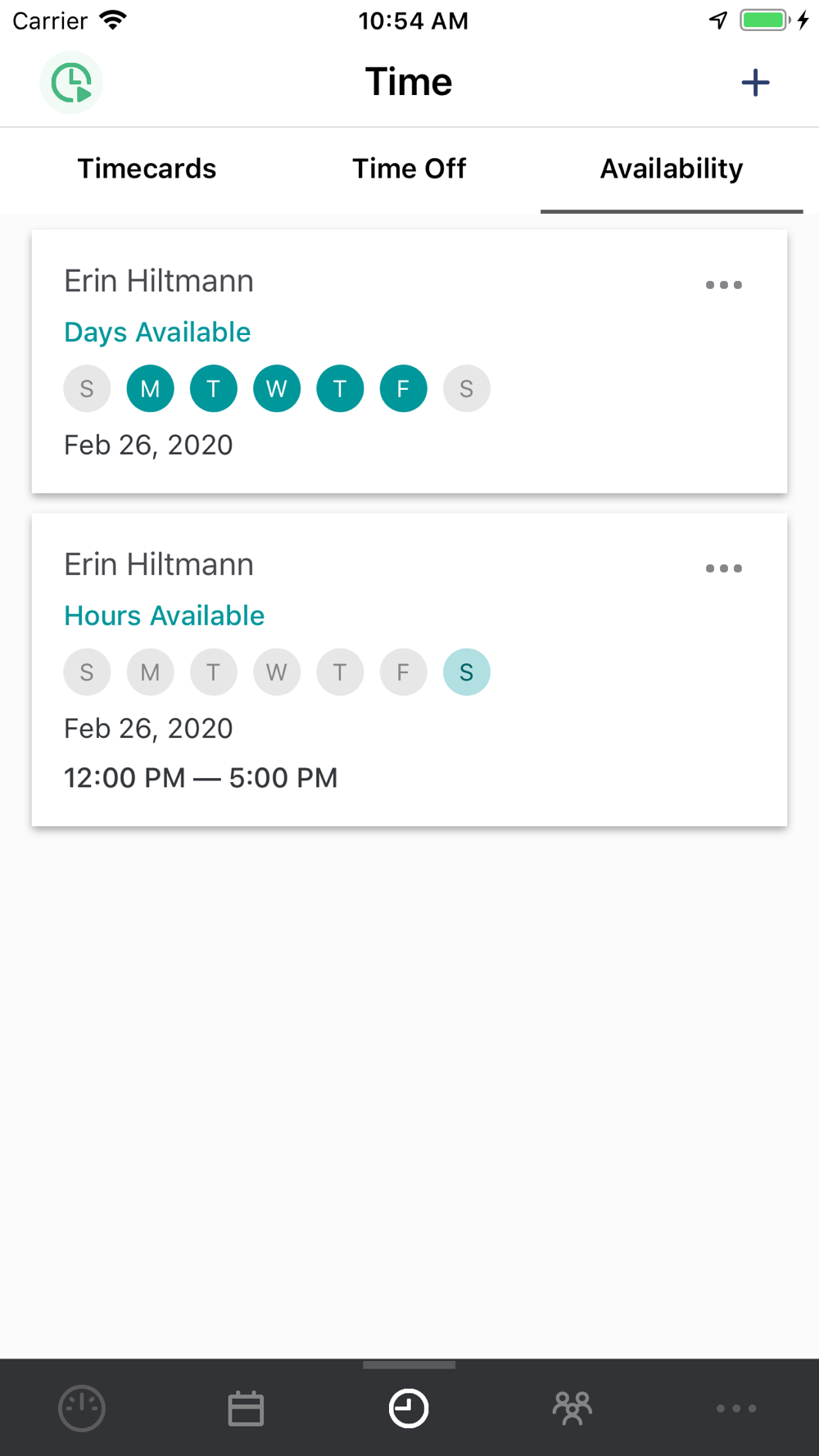Open the team members tab
The image size is (819, 1456).
(x=572, y=1409)
